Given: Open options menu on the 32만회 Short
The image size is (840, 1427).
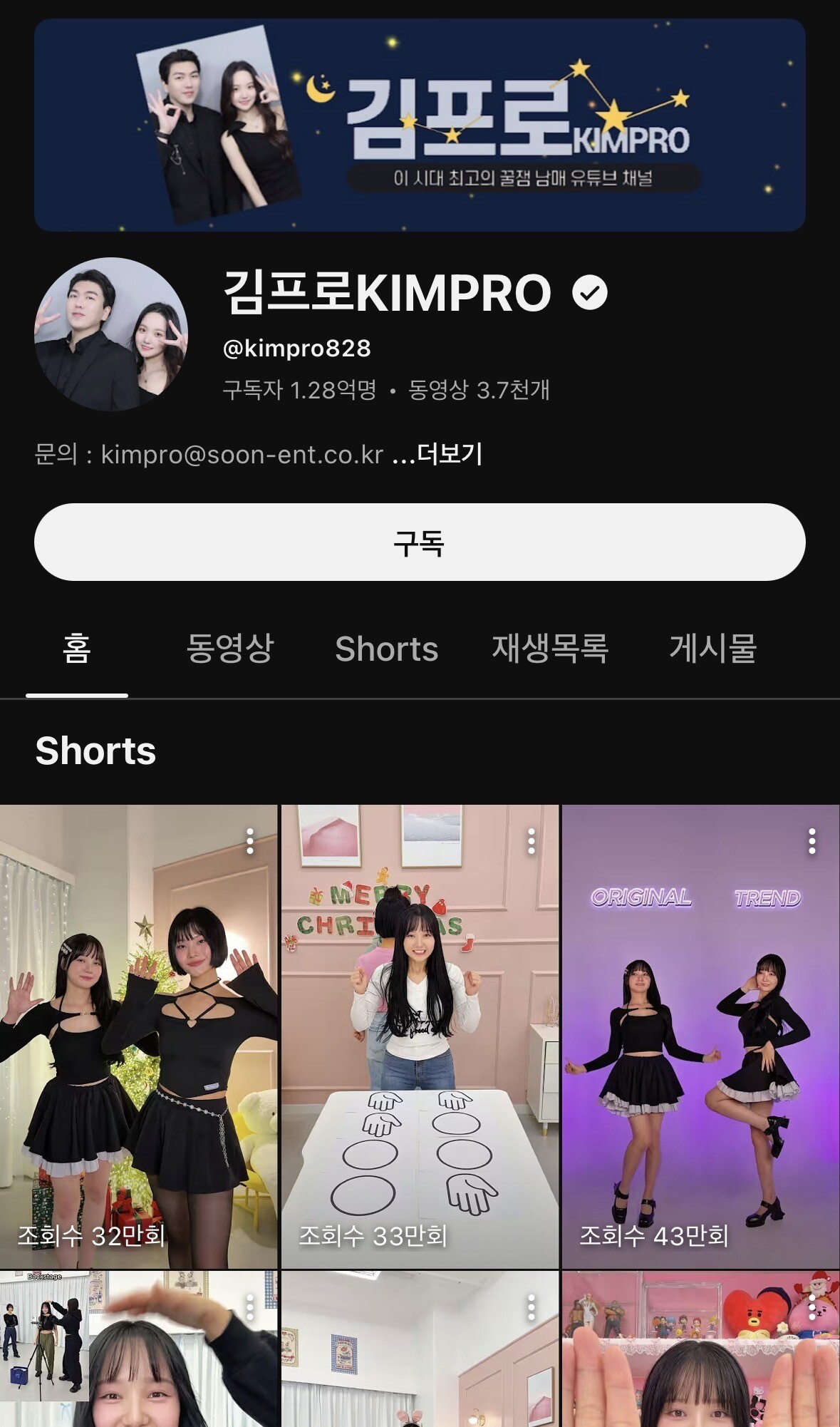Looking at the screenshot, I should coord(250,842).
